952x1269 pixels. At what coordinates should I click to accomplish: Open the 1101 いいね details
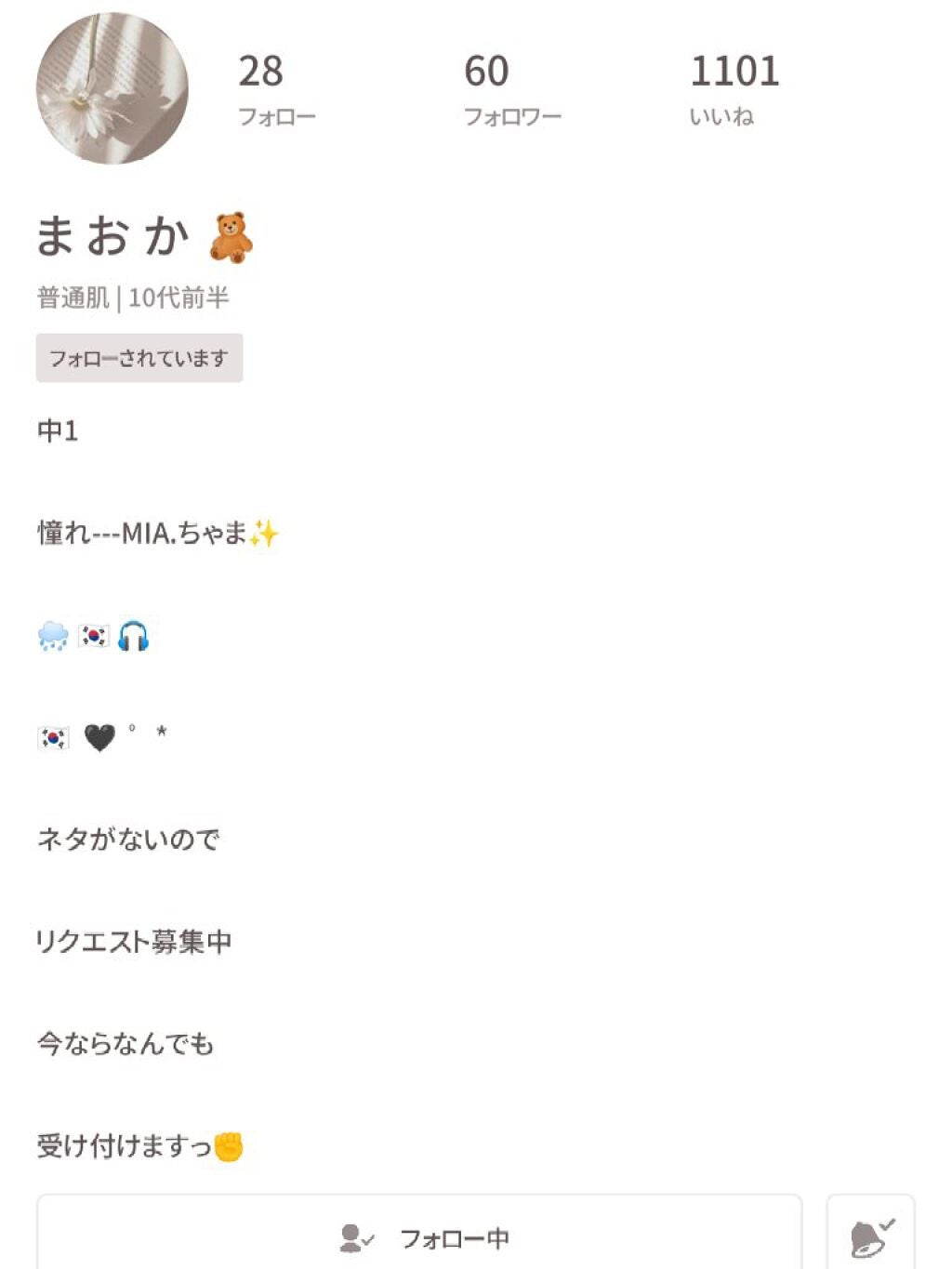click(x=735, y=88)
